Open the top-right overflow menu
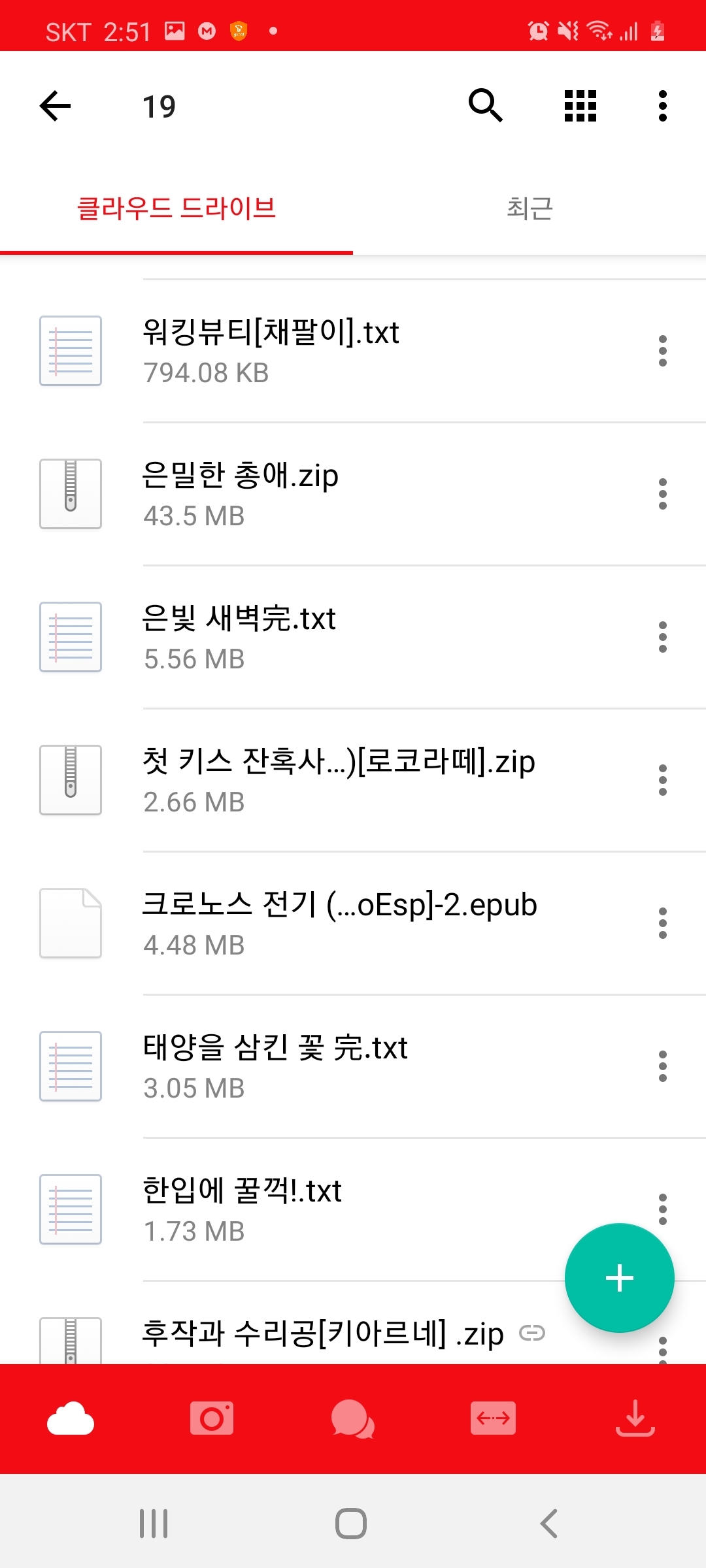Image resolution: width=706 pixels, height=1568 pixels. coord(662,106)
